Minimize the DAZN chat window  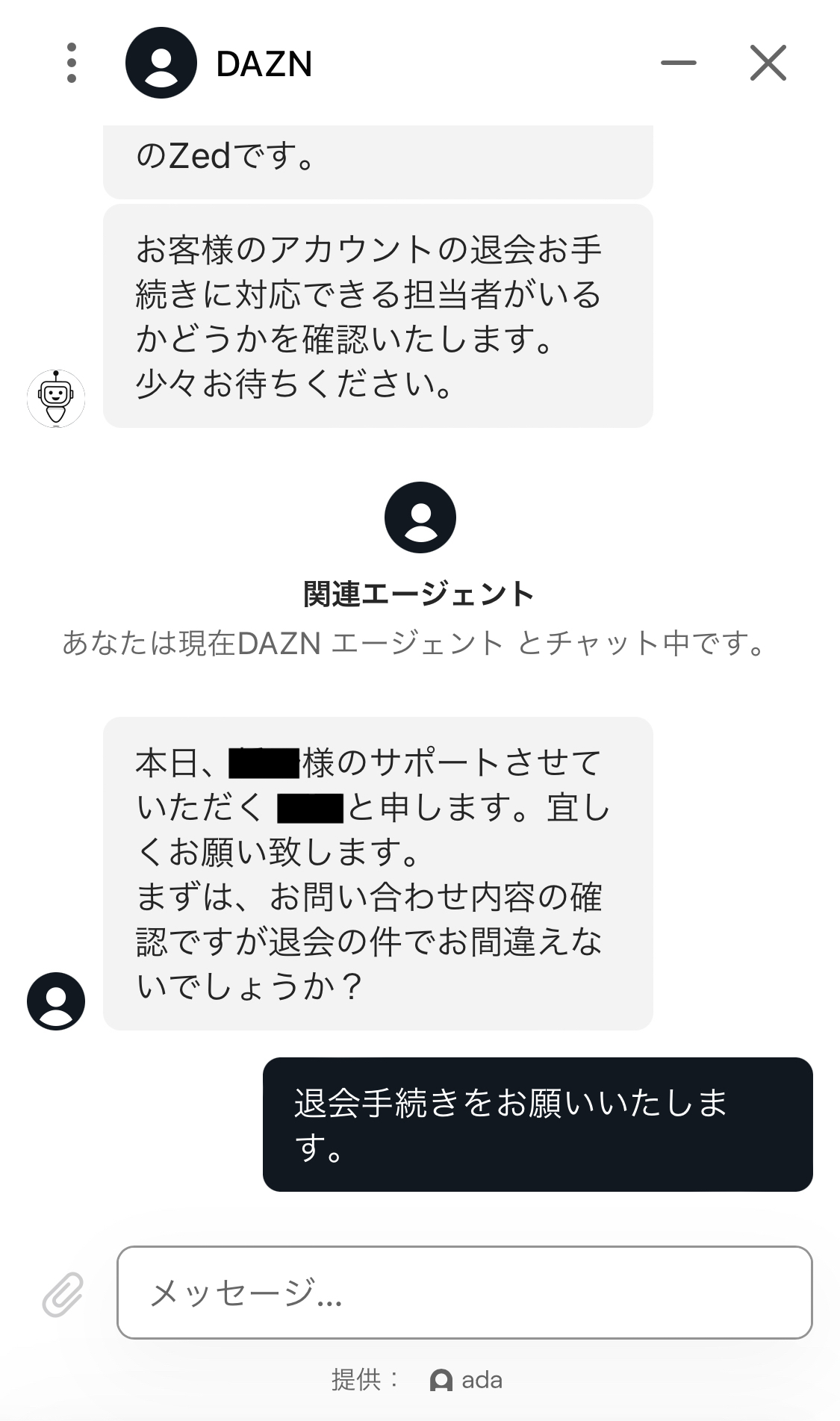pyautogui.click(x=678, y=63)
